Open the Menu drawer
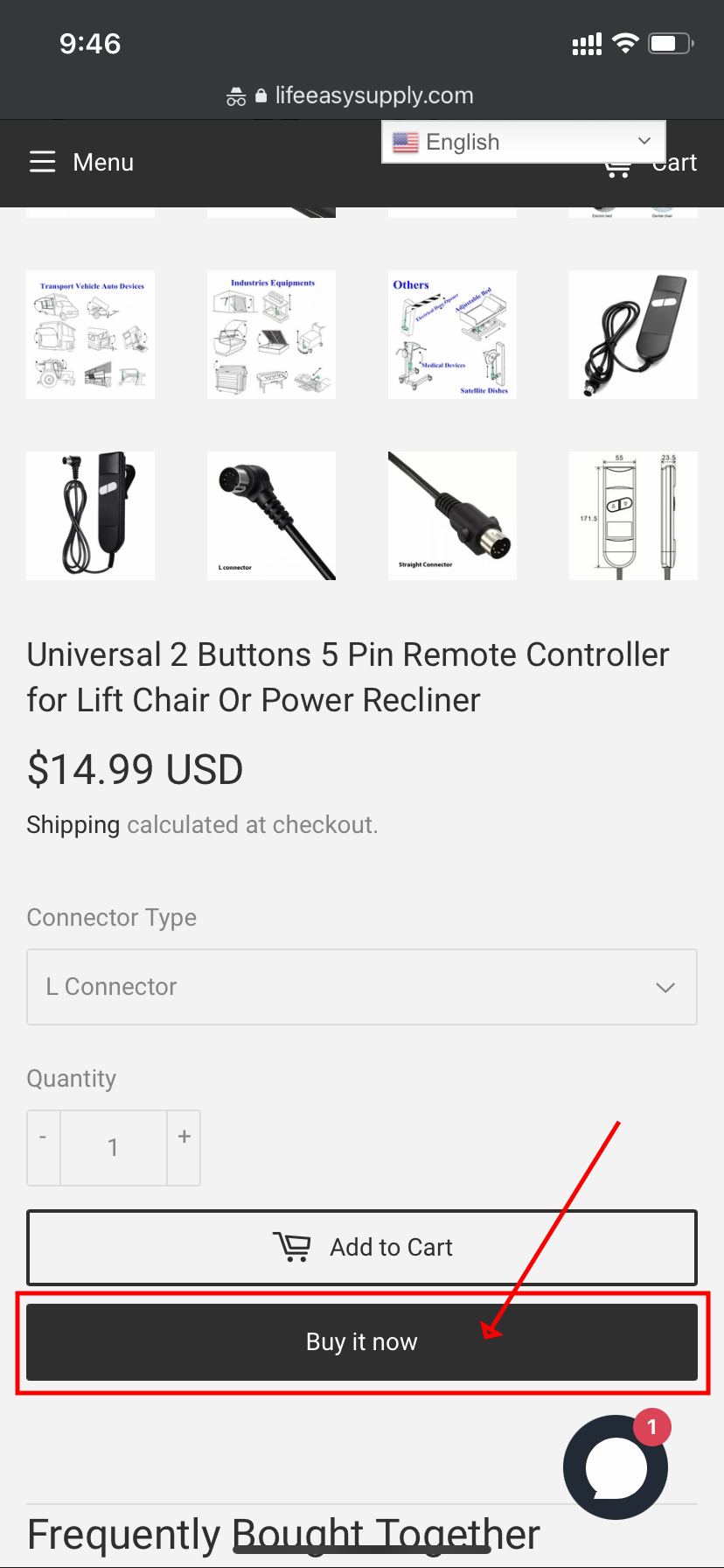 click(x=81, y=163)
